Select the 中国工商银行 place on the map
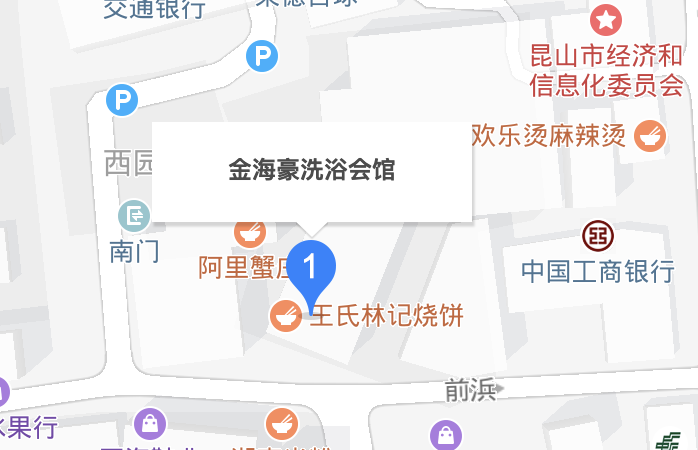Image resolution: width=698 pixels, height=450 pixels. click(598, 238)
